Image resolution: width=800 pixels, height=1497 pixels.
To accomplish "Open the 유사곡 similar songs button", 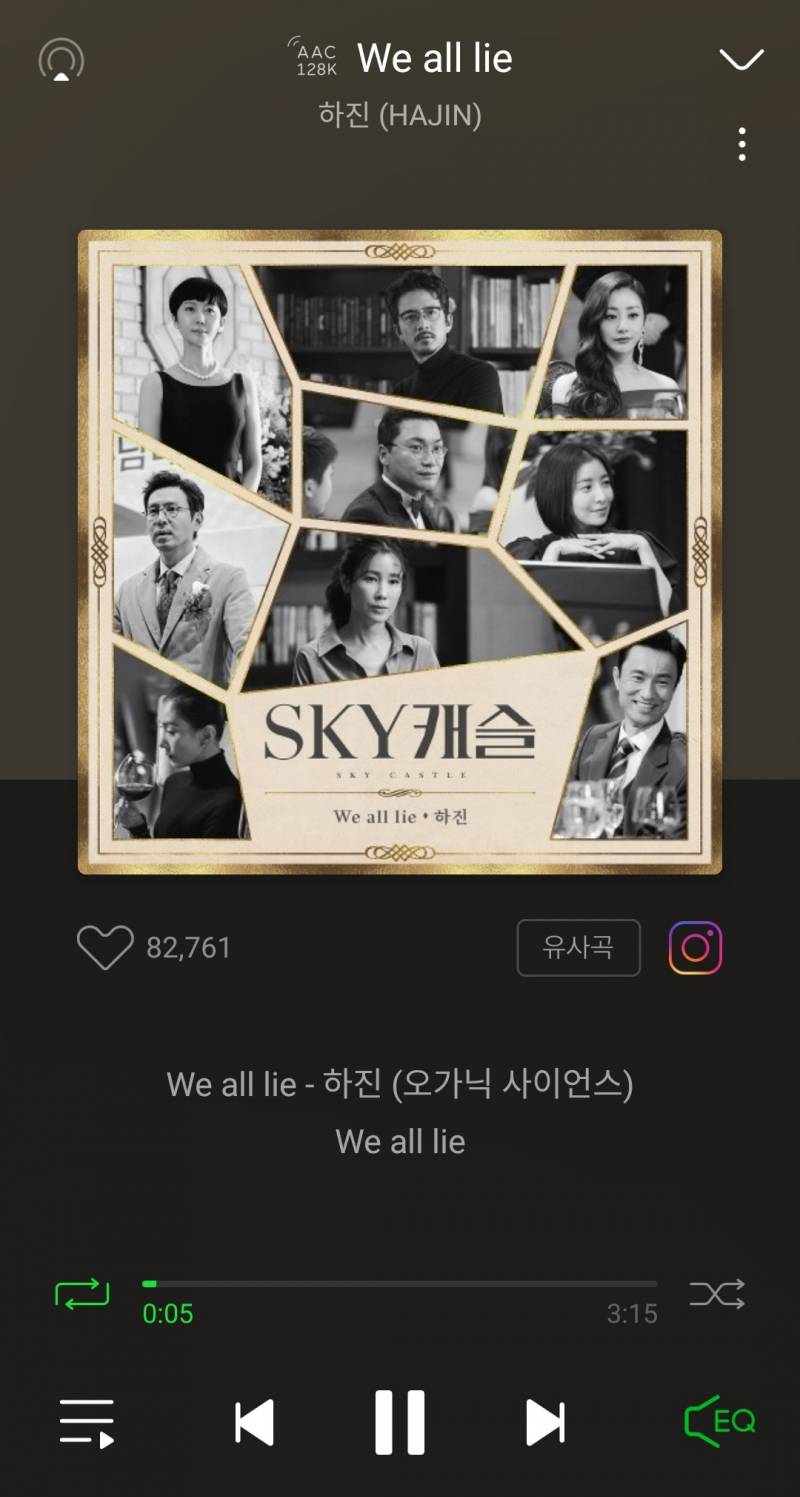I will point(578,947).
